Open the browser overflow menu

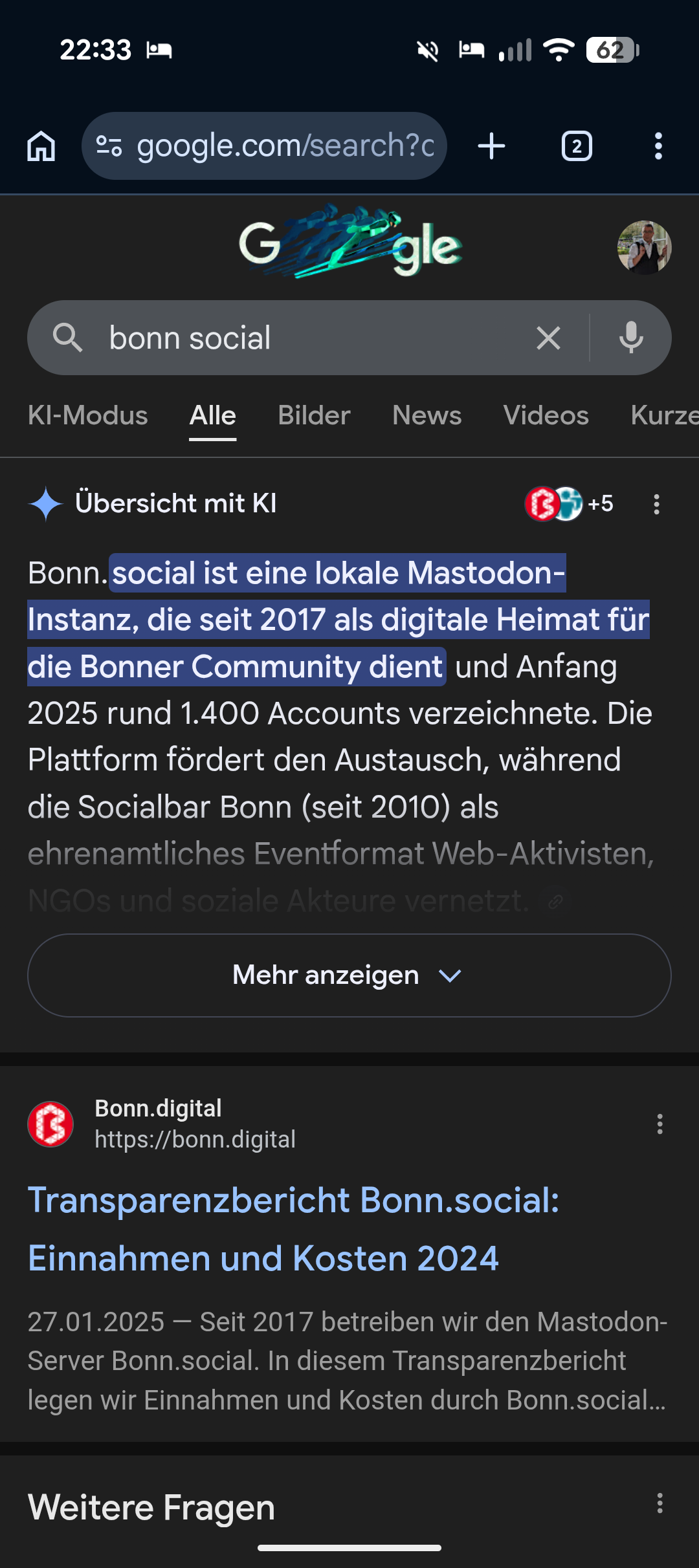pos(658,146)
